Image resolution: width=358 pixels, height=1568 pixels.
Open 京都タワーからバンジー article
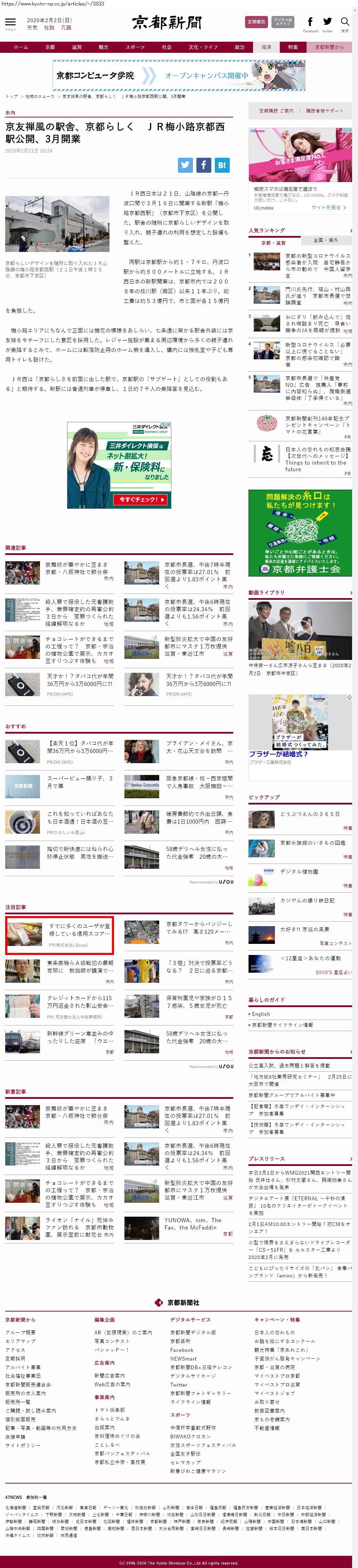click(x=198, y=927)
